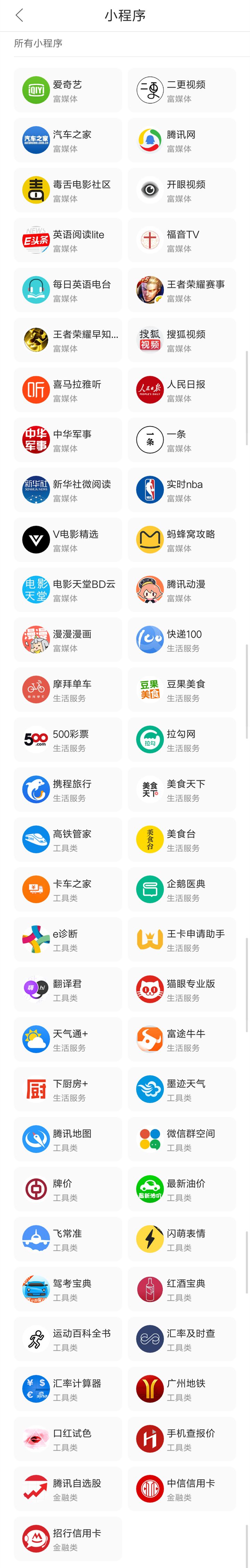Open the 爱奇艺 mini program
The width and height of the screenshot is (250, 1568).
68,91
